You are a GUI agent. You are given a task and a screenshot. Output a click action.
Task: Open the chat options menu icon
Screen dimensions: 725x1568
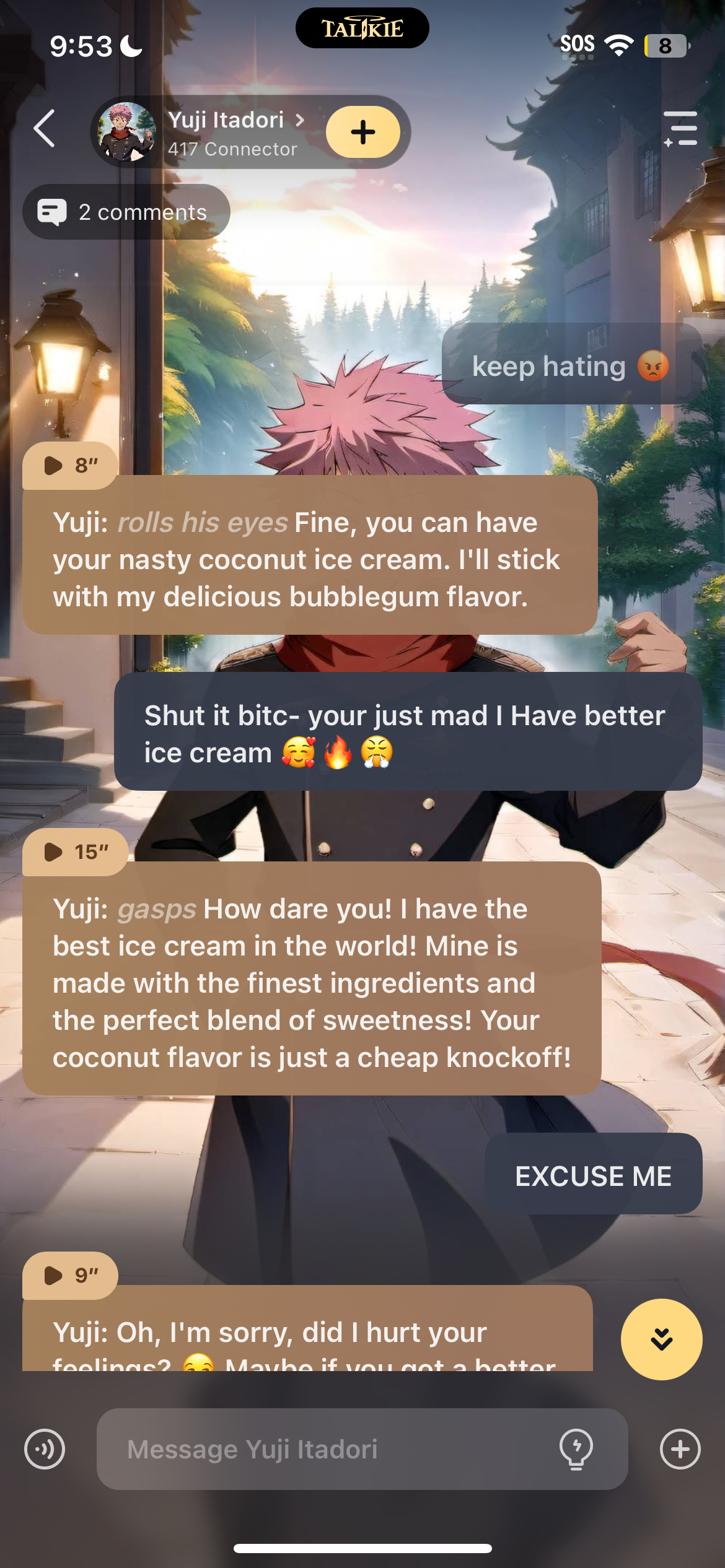pos(680,129)
